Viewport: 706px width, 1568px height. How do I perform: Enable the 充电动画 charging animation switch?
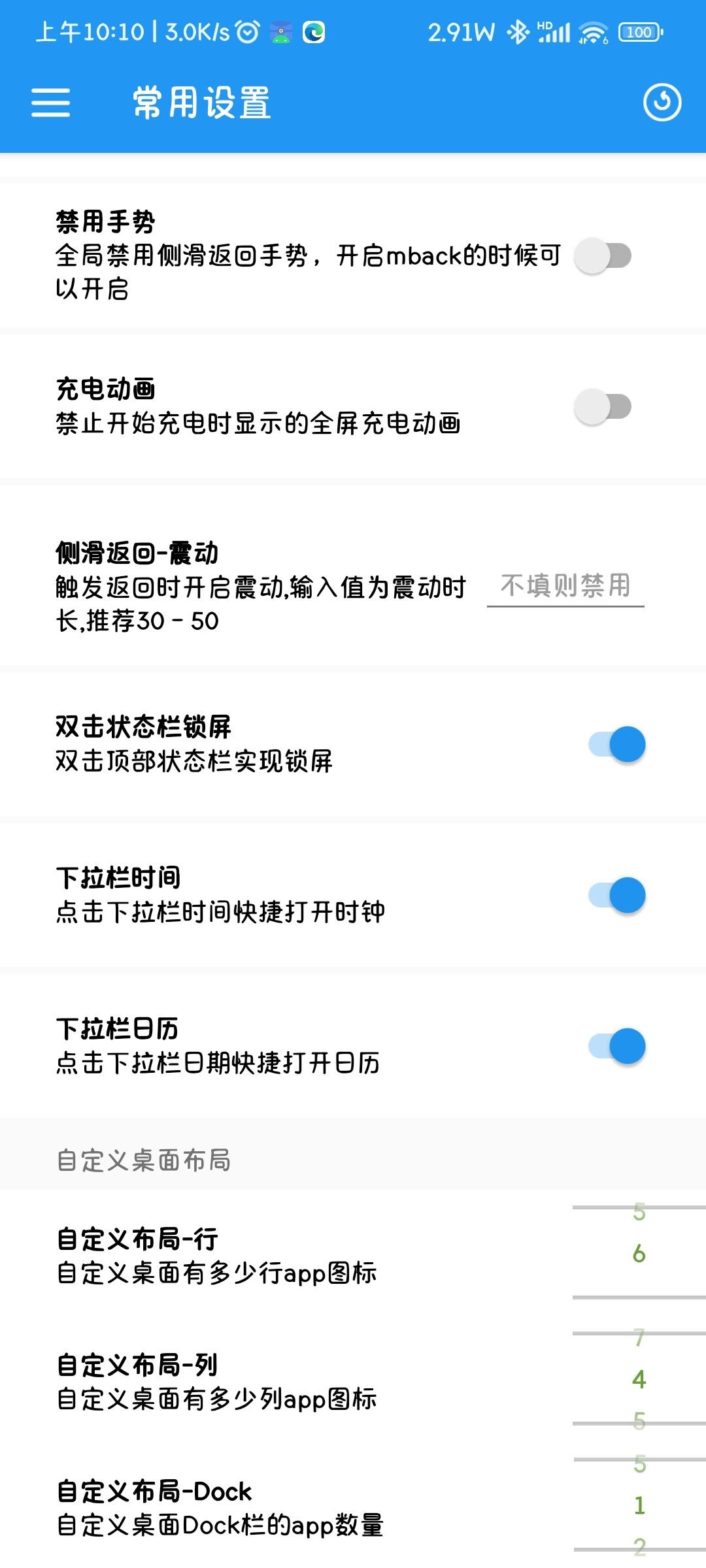click(603, 406)
